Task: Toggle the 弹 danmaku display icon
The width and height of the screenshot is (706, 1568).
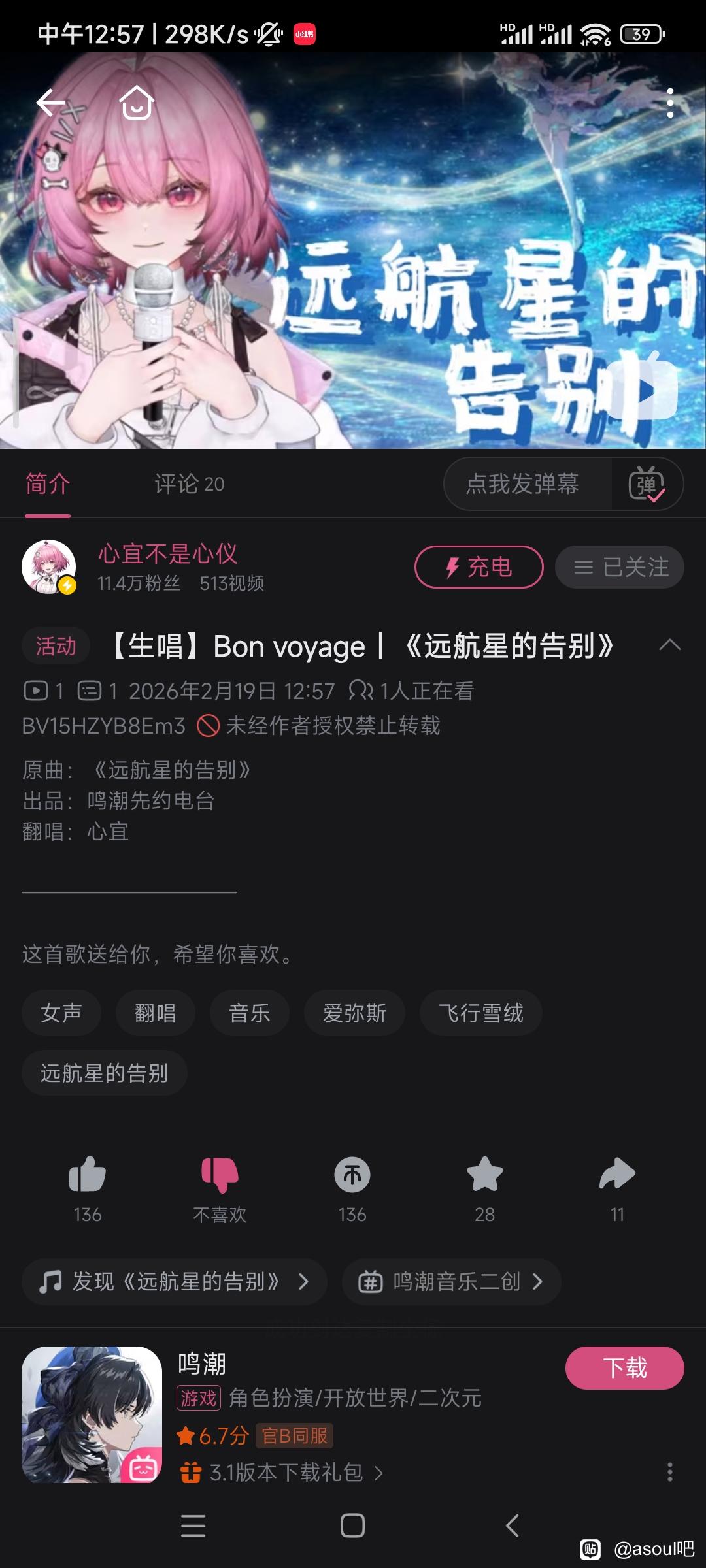Action: 647,484
